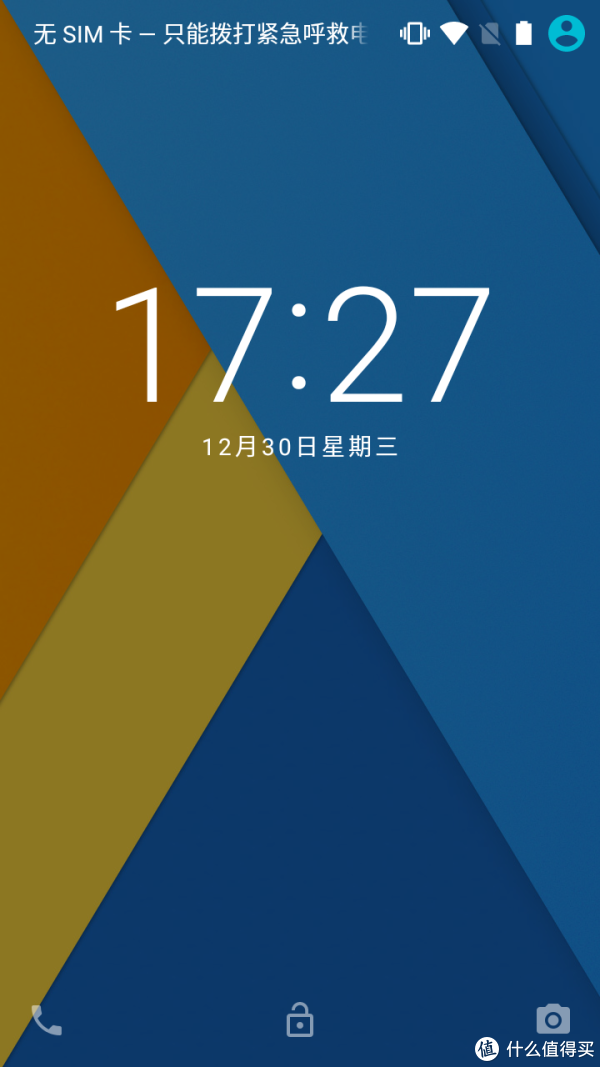
Task: Launch the camera shortcut
Action: coord(553,1019)
